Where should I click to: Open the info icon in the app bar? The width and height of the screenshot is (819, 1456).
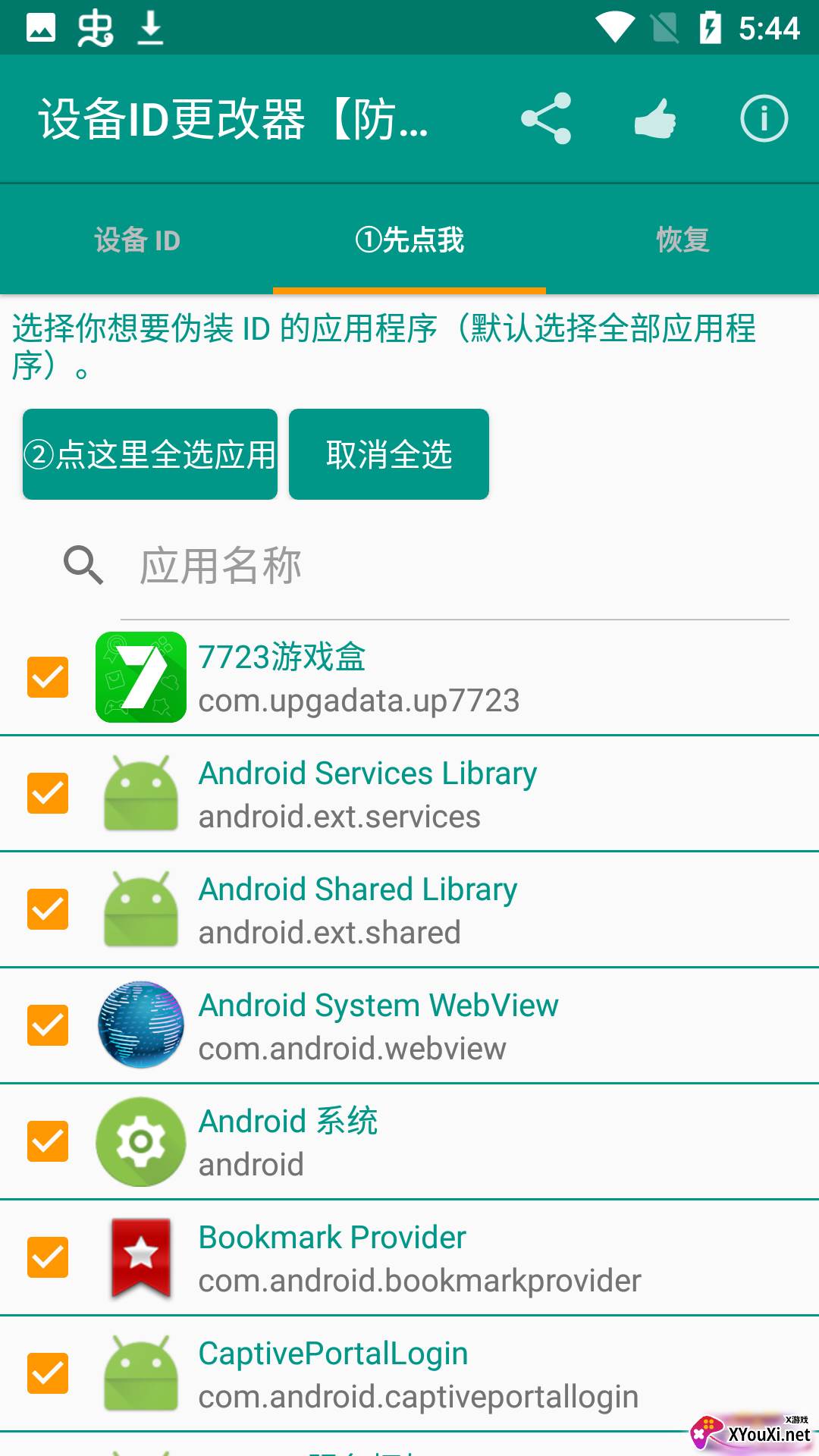764,118
